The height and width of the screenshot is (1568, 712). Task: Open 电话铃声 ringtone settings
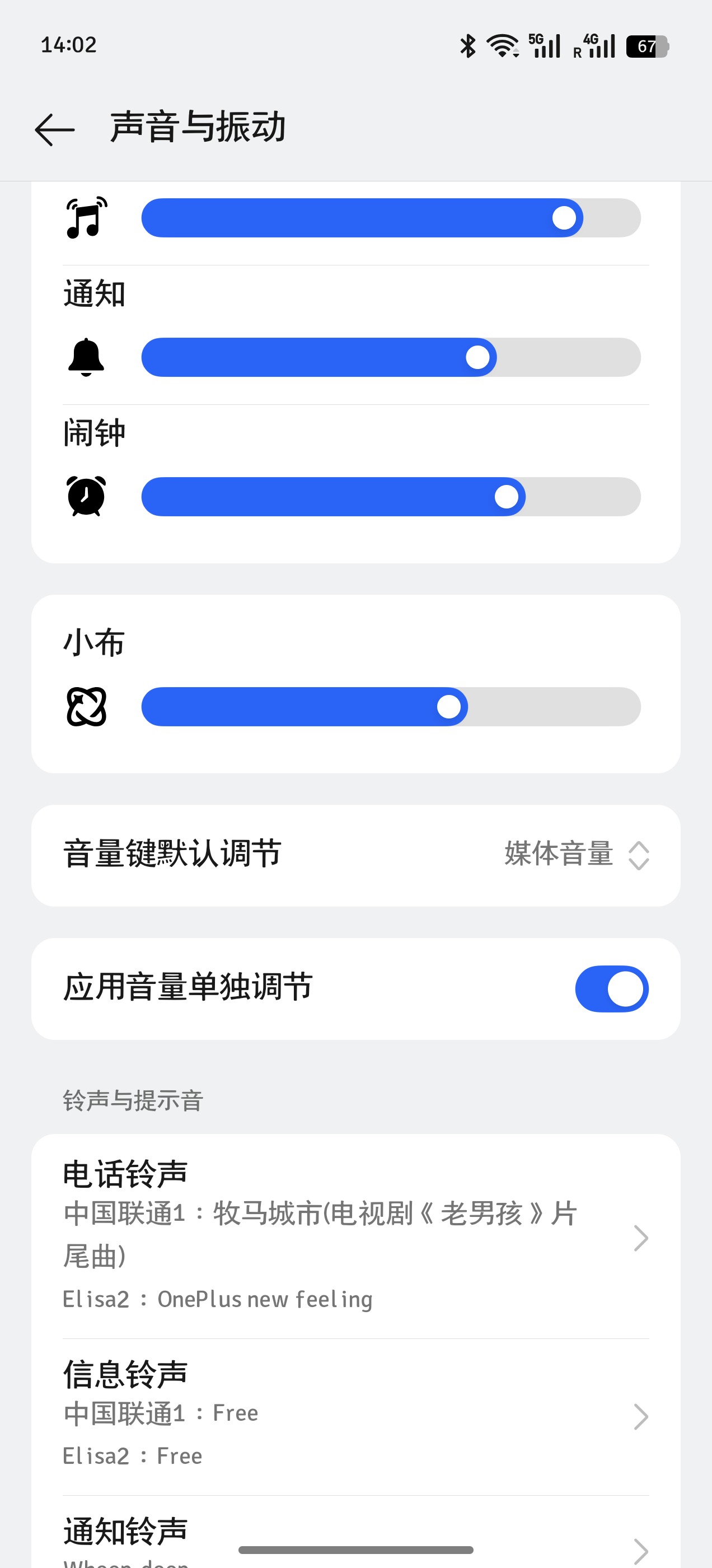coord(355,1236)
